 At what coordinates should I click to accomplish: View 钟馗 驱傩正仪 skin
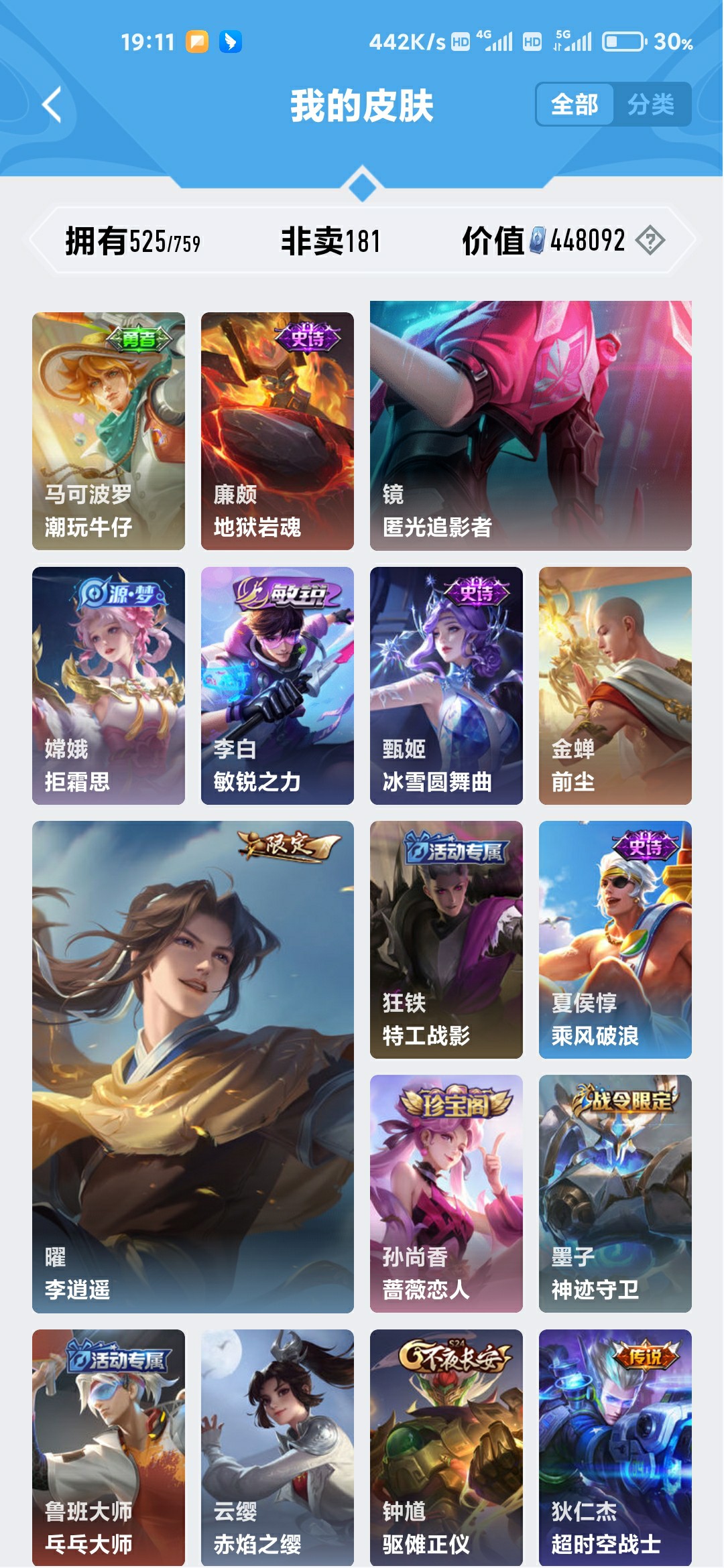click(446, 1447)
